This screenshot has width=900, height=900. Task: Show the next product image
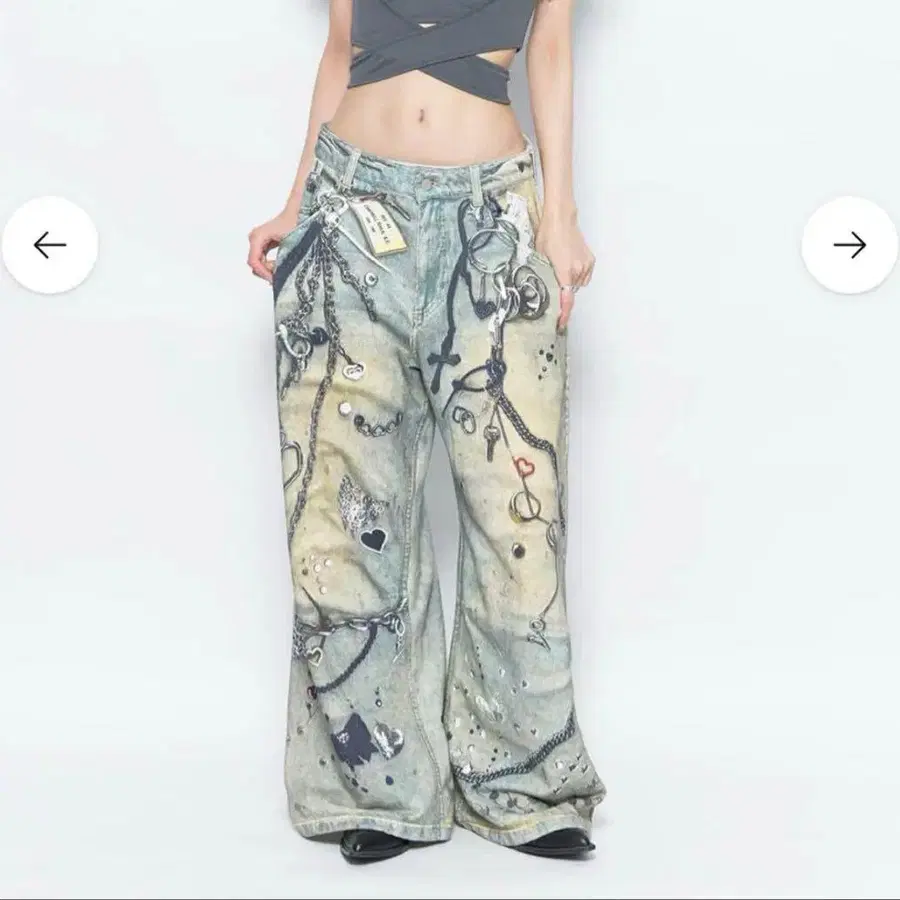coord(850,245)
